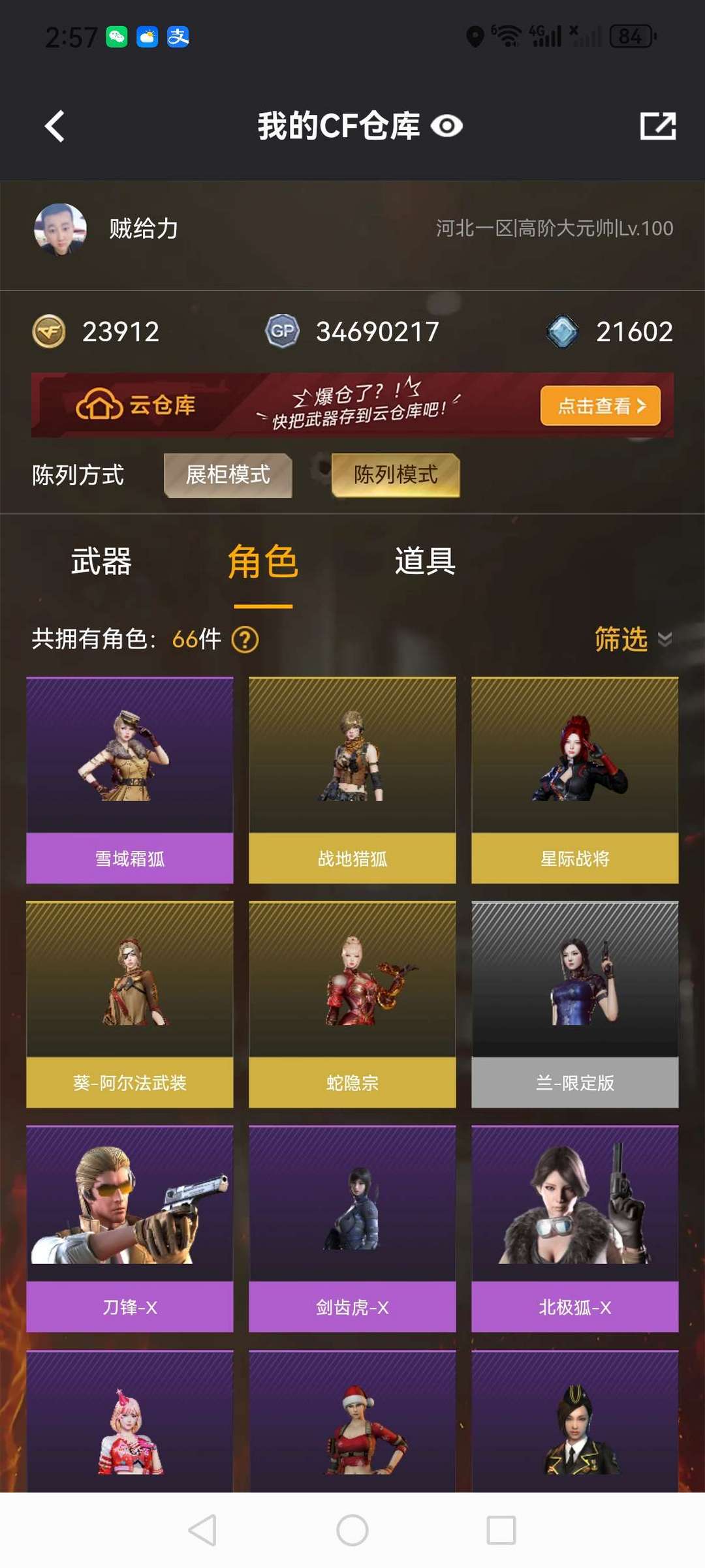This screenshot has width=705, height=1568.
Task: Tap the question mark next to 66件
Action: (x=245, y=639)
